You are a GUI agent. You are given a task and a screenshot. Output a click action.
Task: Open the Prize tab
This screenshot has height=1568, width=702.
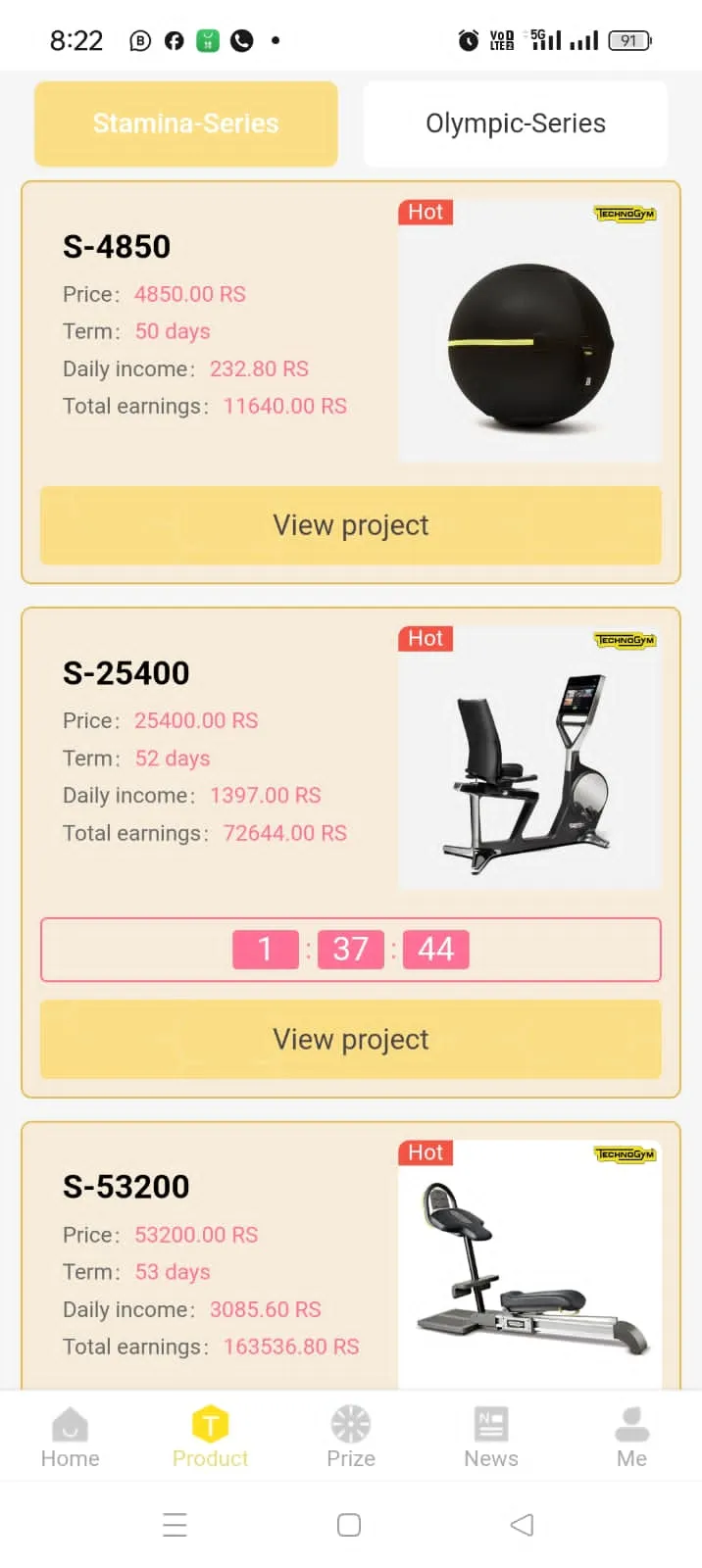(351, 1437)
